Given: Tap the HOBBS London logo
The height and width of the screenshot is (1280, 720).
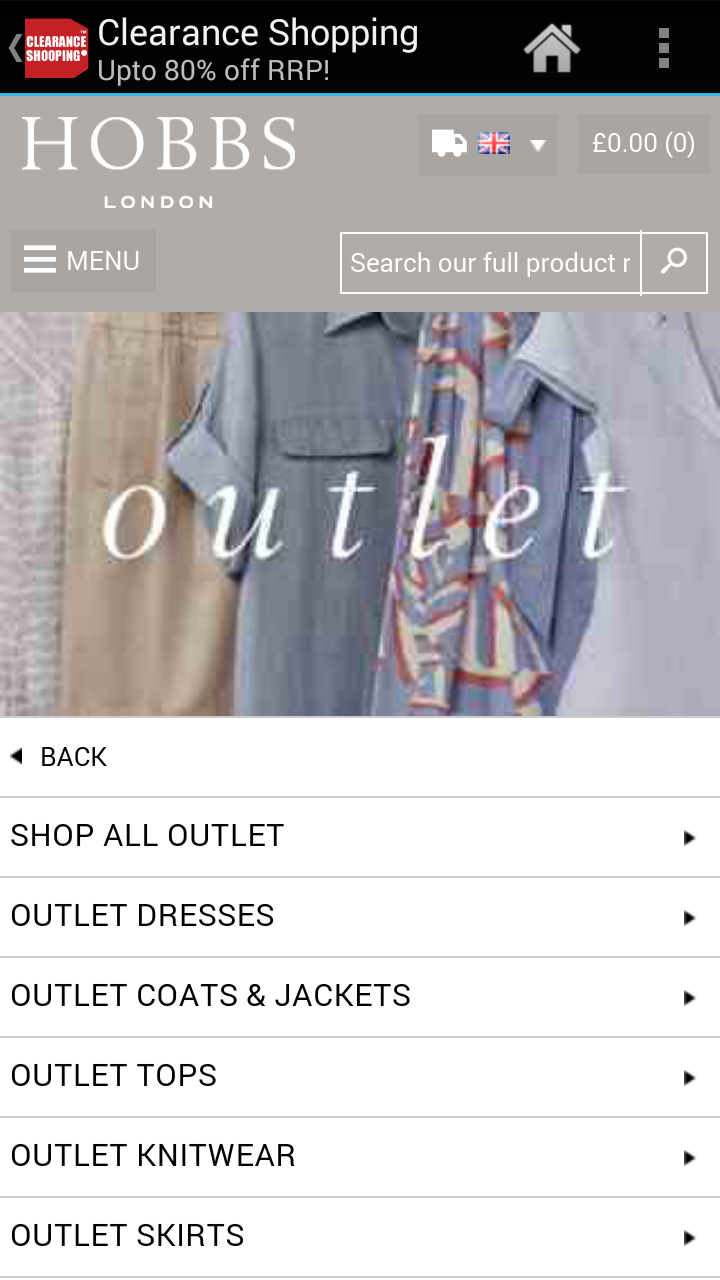Looking at the screenshot, I should tap(157, 160).
